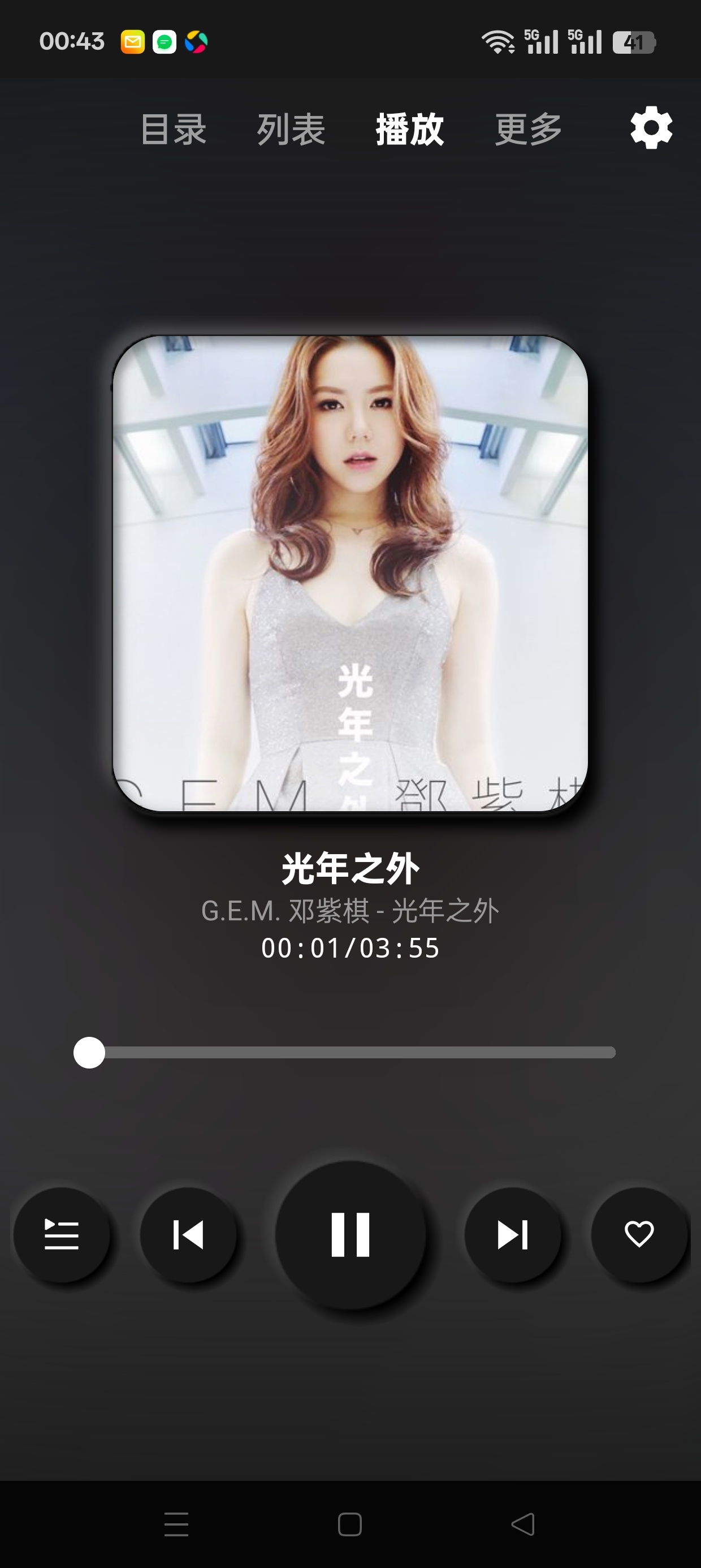Open the play queue list button
Screen dimensions: 701x1568
[x=62, y=1235]
